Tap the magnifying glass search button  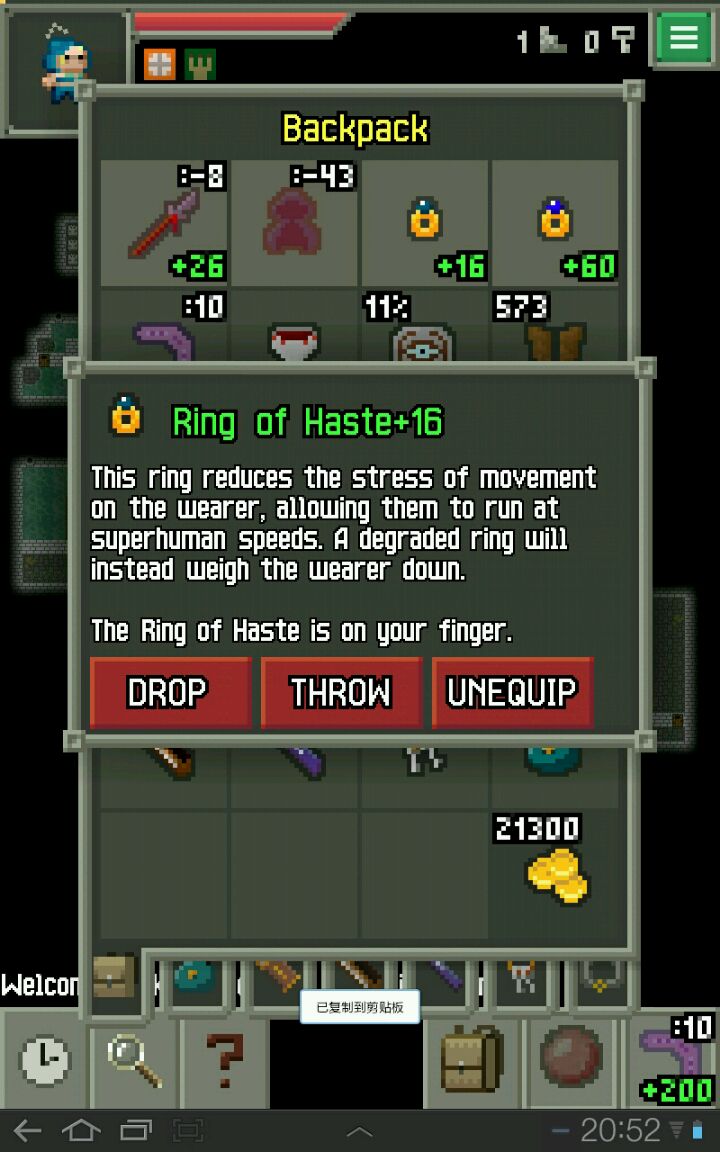tap(135, 1059)
